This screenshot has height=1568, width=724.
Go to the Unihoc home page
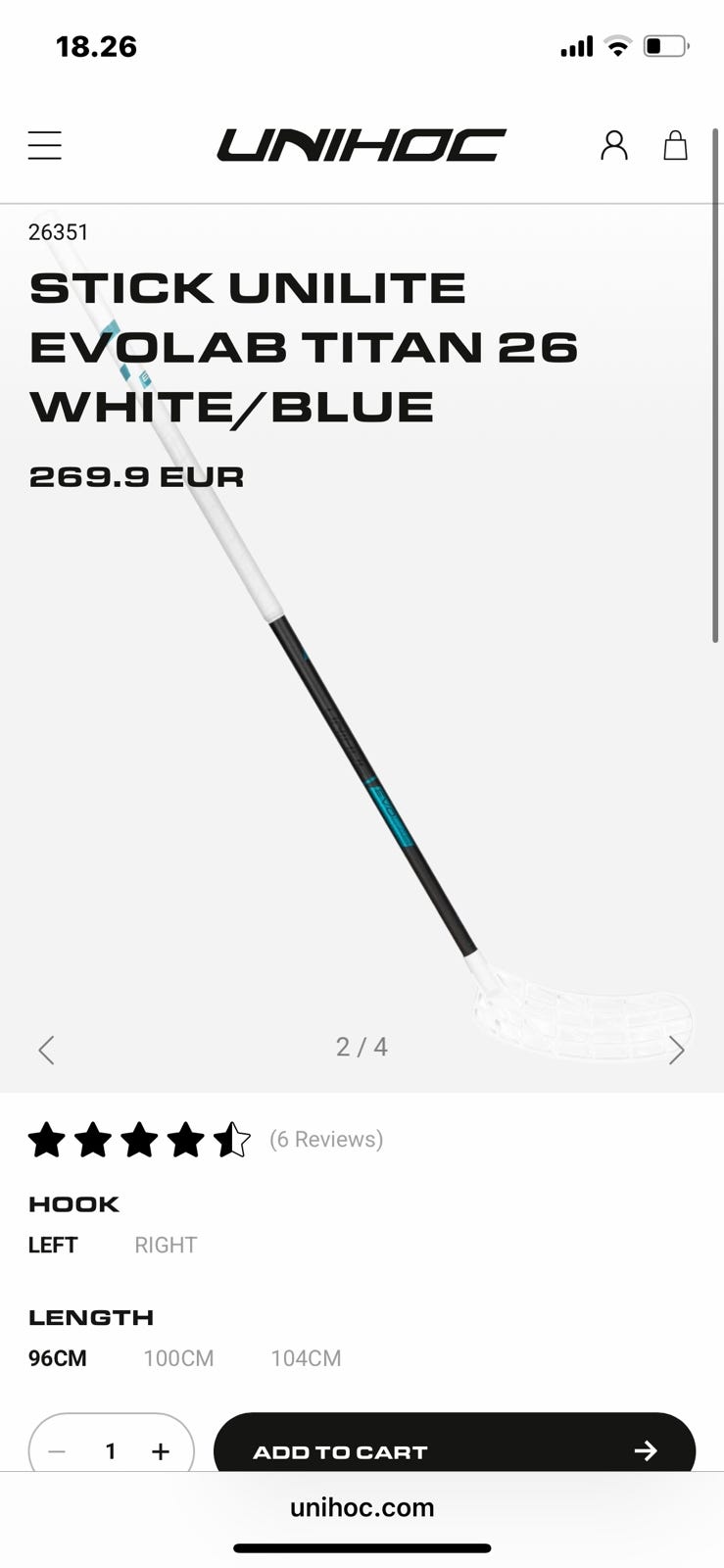pyautogui.click(x=361, y=146)
